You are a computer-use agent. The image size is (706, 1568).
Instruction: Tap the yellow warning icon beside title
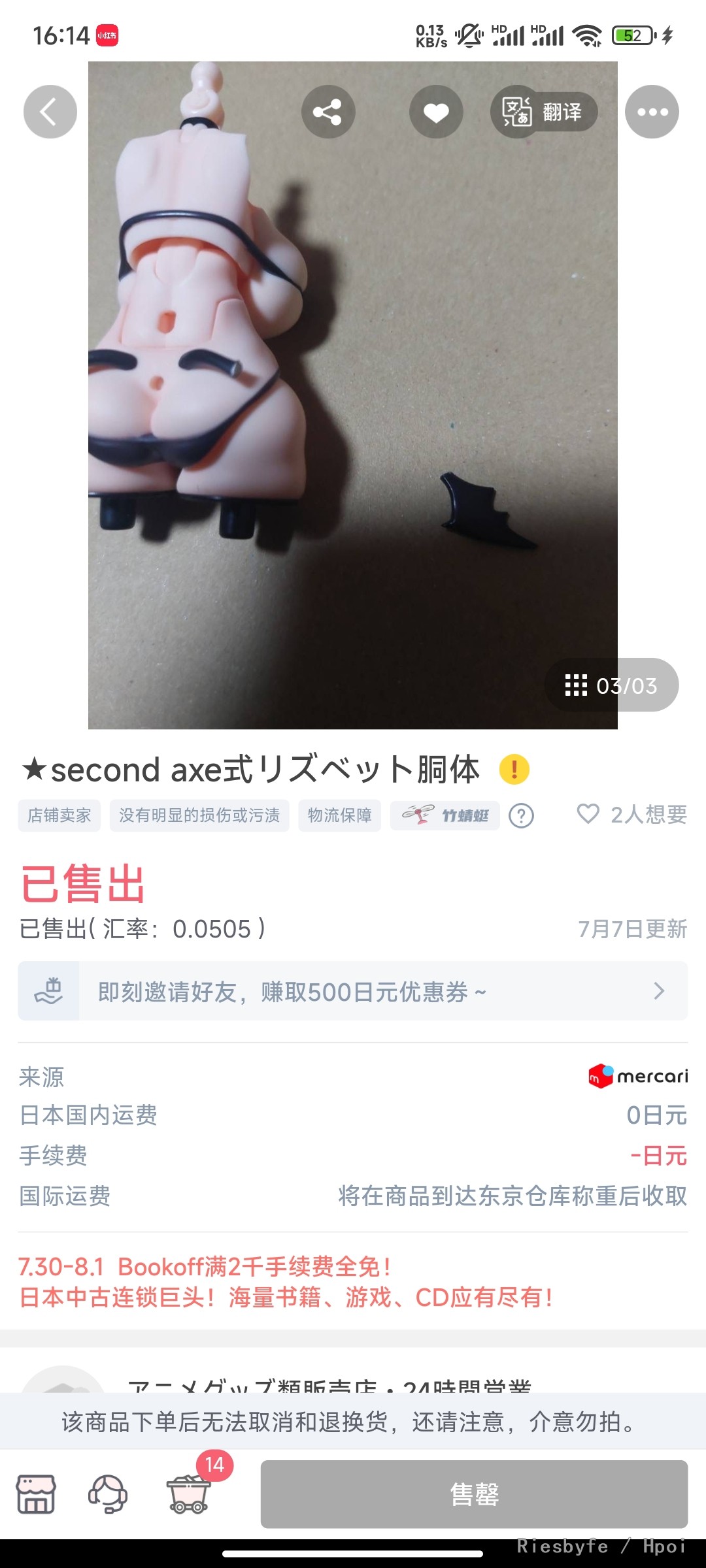[514, 769]
